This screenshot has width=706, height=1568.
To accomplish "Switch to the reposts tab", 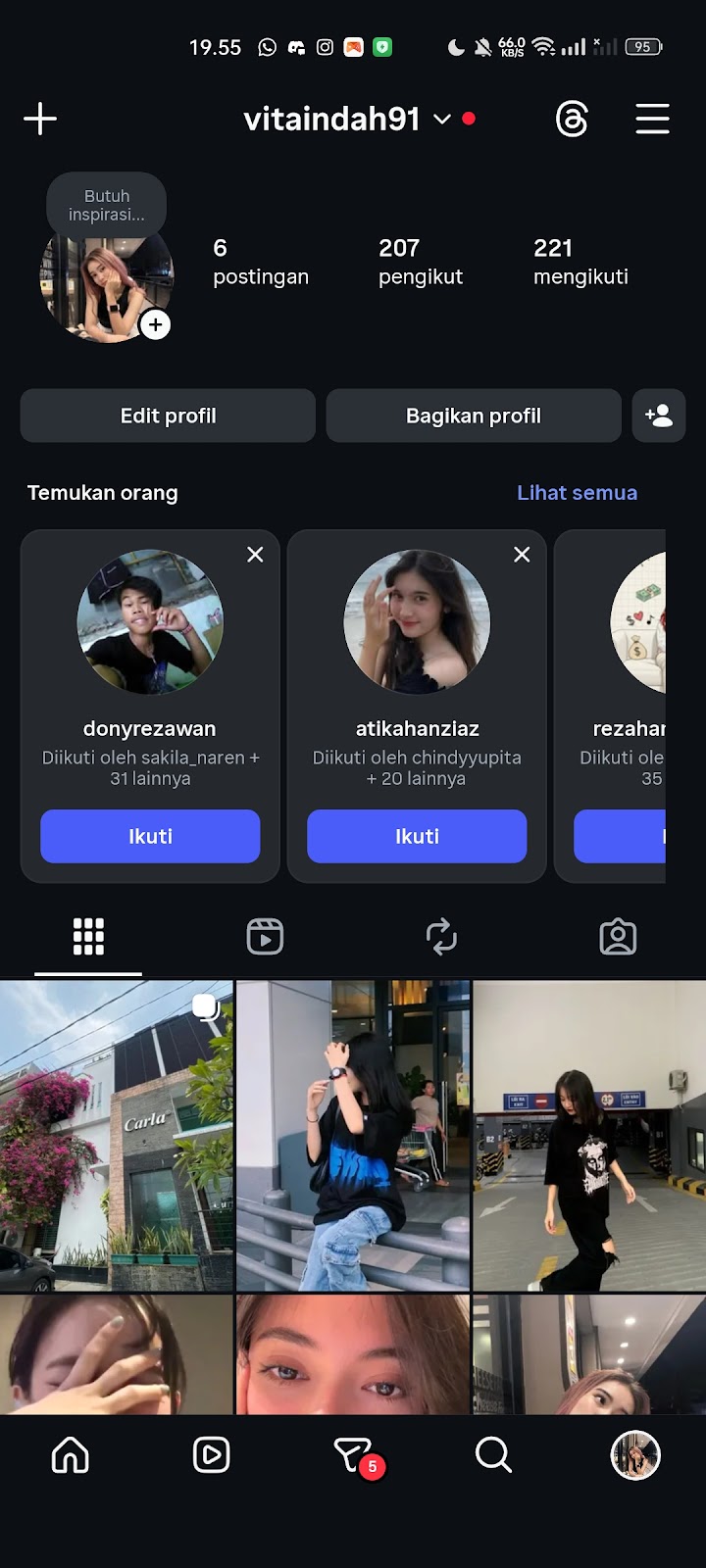I will [441, 937].
